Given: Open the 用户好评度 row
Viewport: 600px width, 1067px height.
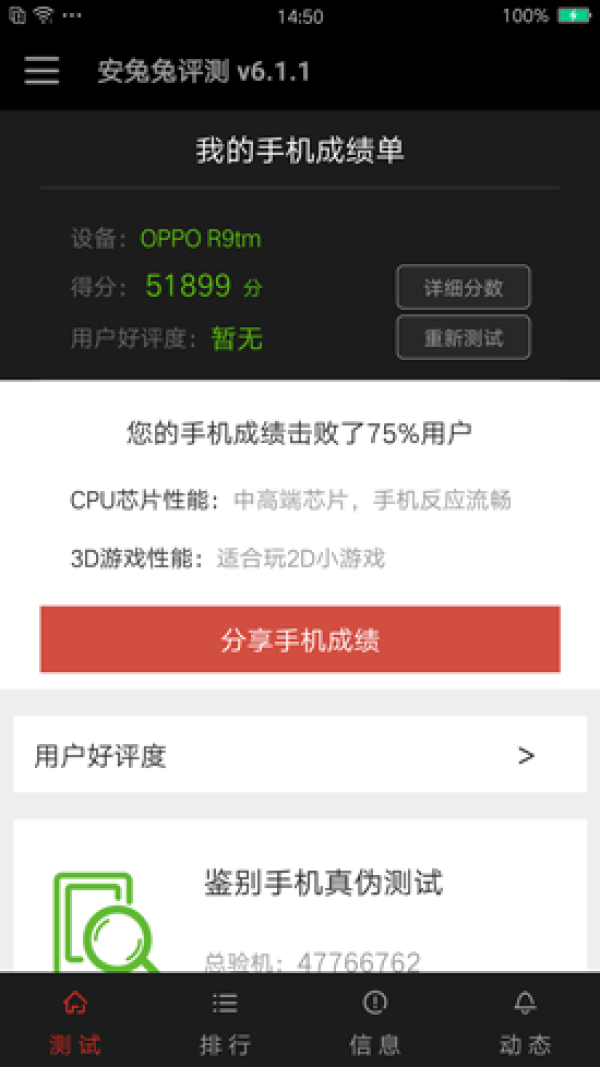Looking at the screenshot, I should click(300, 755).
